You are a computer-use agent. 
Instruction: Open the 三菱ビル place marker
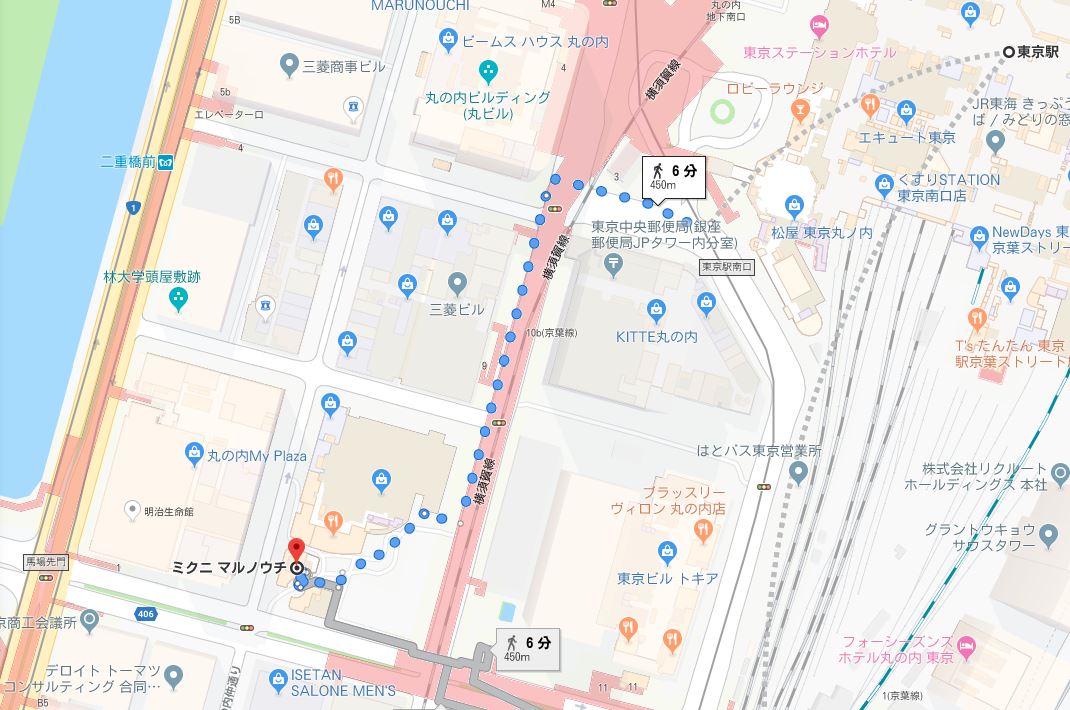click(457, 283)
